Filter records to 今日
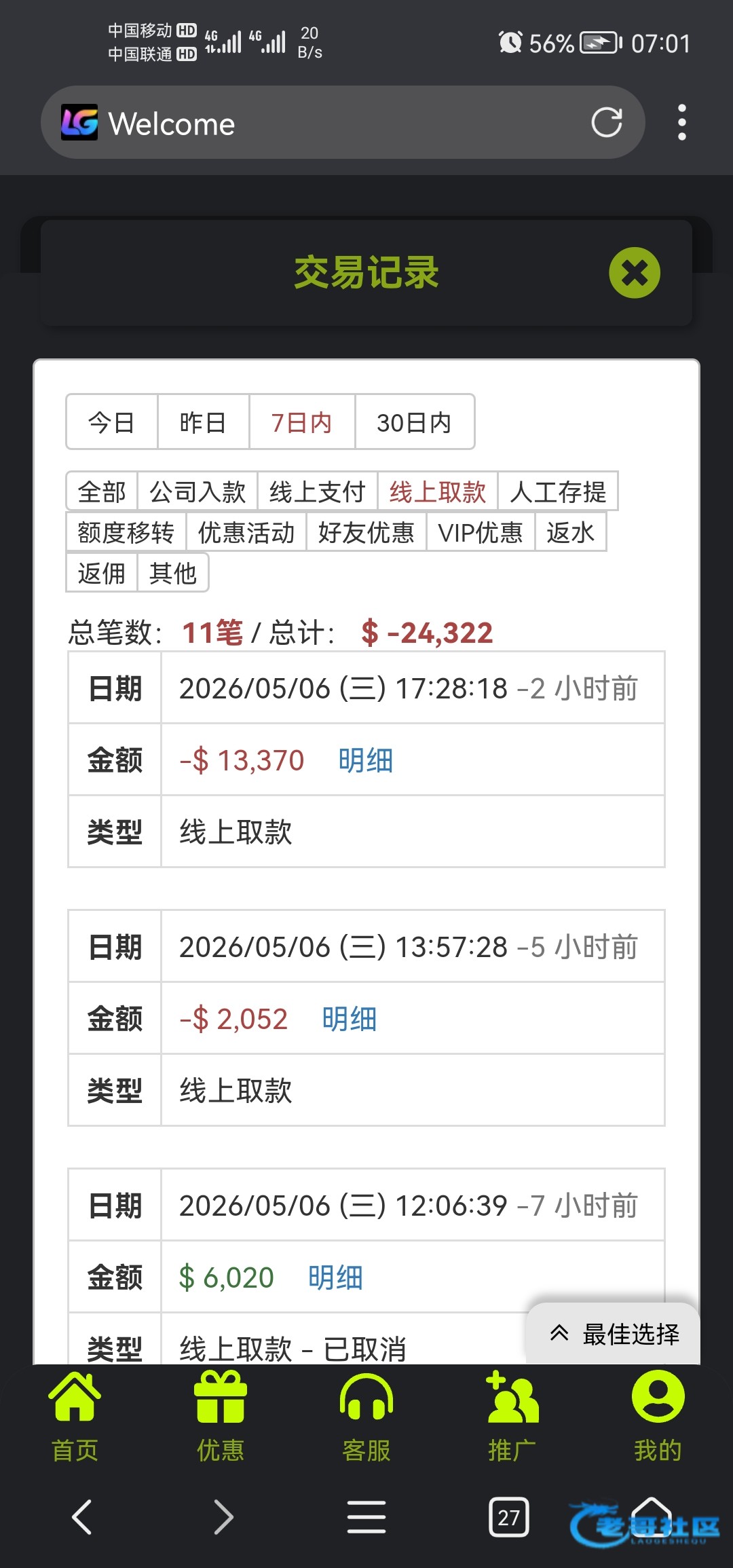733x1568 pixels. click(112, 422)
